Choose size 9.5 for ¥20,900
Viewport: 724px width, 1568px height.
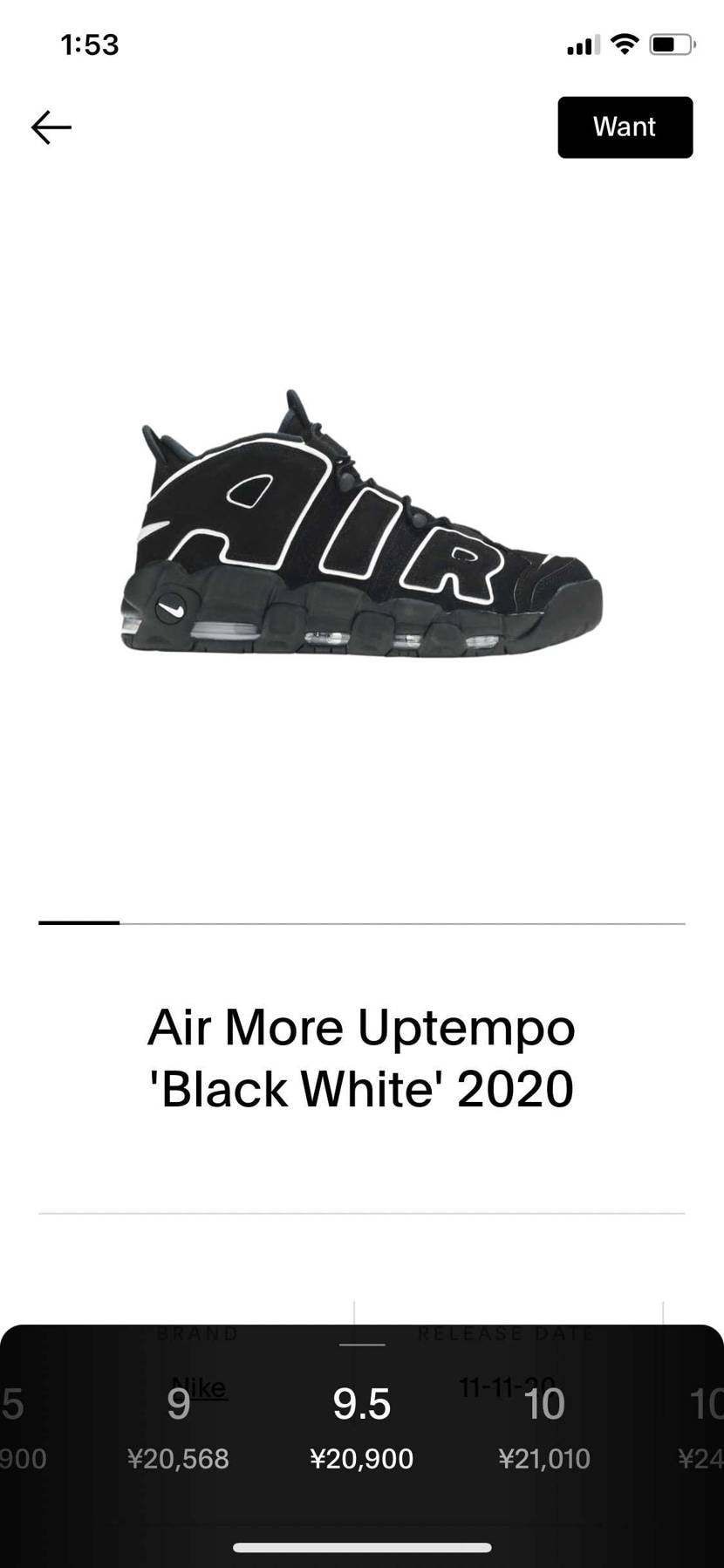(x=361, y=1428)
